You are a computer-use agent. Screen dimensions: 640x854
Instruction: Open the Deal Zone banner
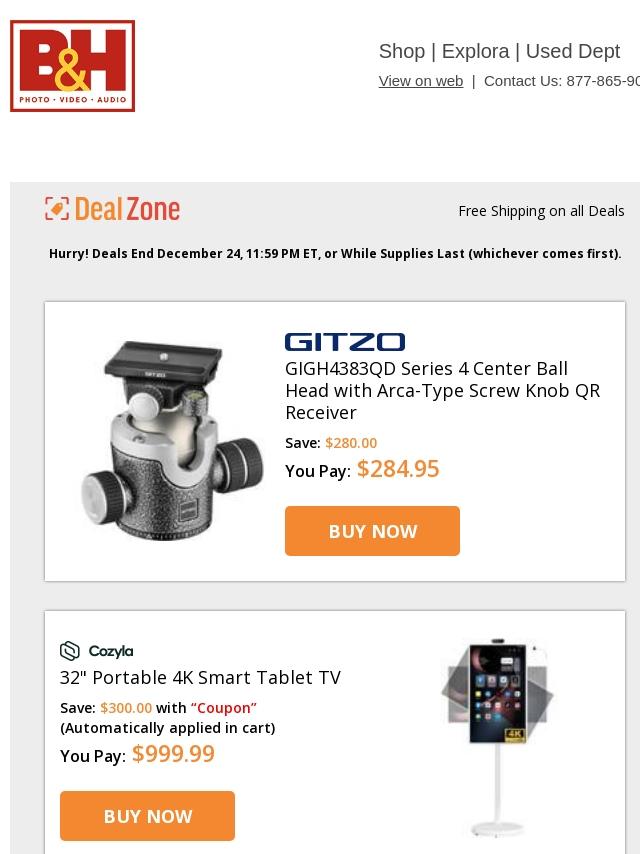coord(113,209)
